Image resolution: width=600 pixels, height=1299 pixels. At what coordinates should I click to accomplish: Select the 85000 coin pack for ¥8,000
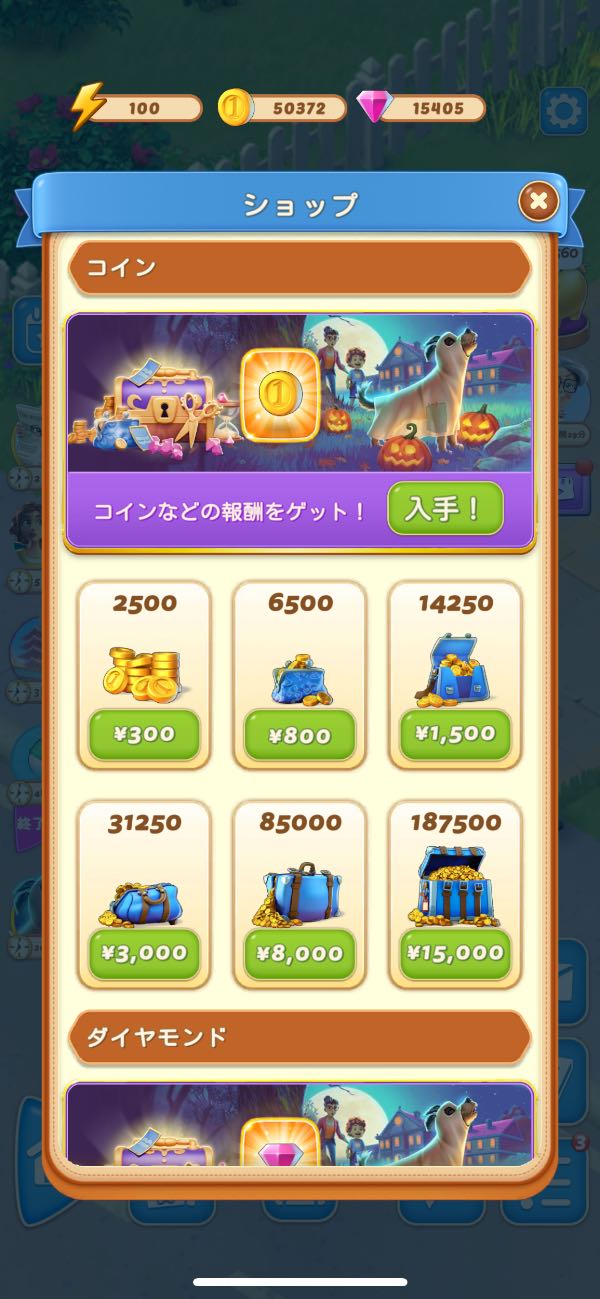pyautogui.click(x=299, y=953)
